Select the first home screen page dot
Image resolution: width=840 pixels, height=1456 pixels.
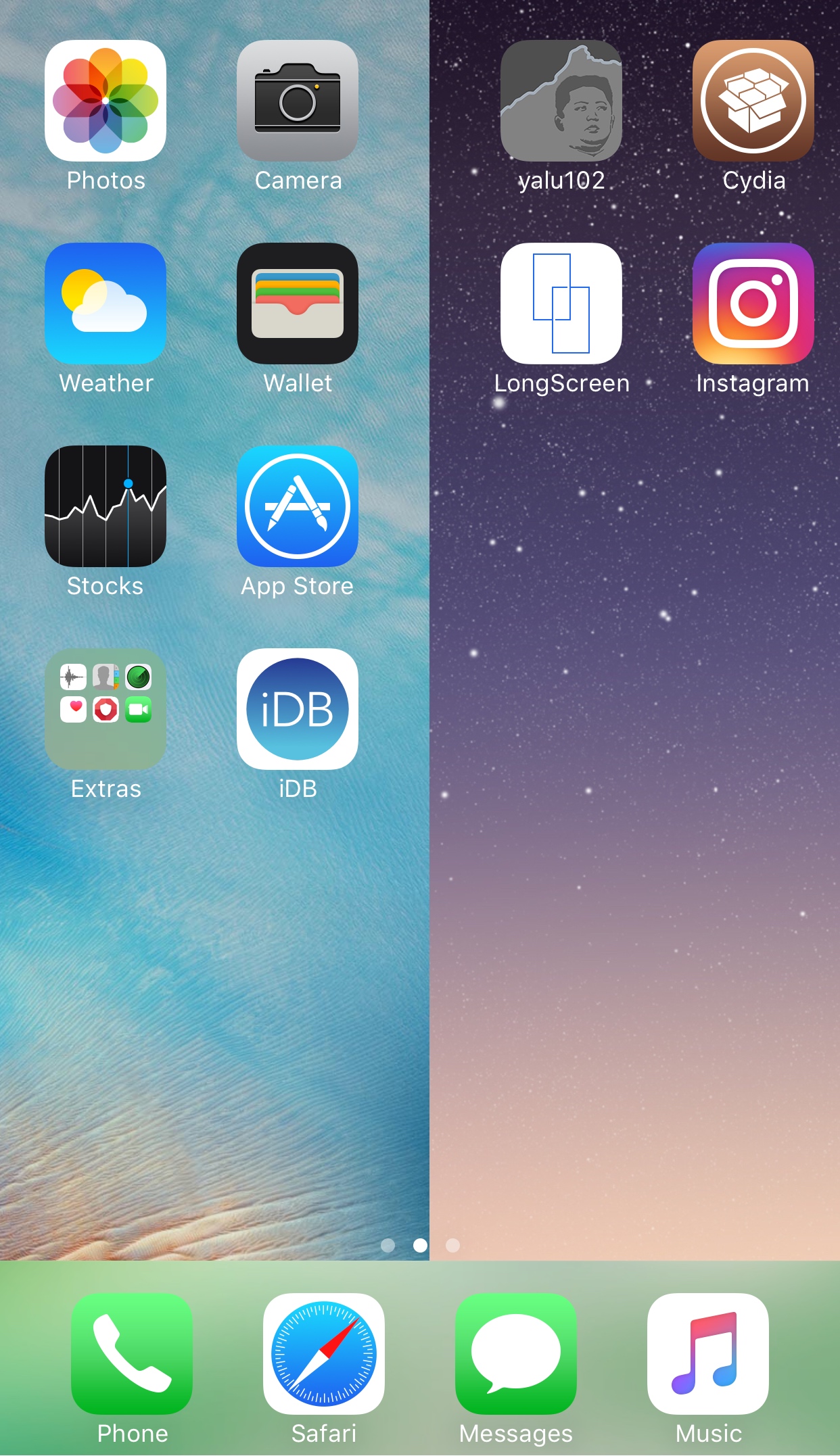(x=389, y=1246)
